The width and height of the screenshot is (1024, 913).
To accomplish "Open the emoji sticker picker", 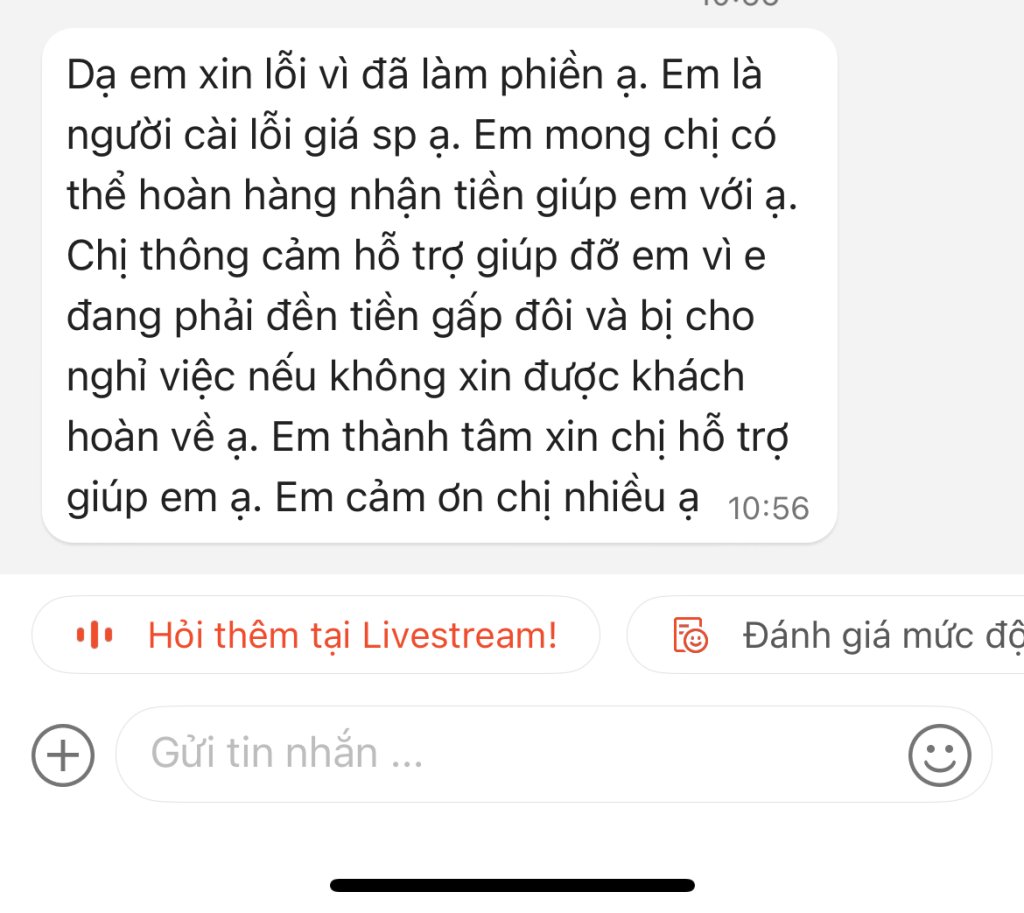I will tap(939, 753).
